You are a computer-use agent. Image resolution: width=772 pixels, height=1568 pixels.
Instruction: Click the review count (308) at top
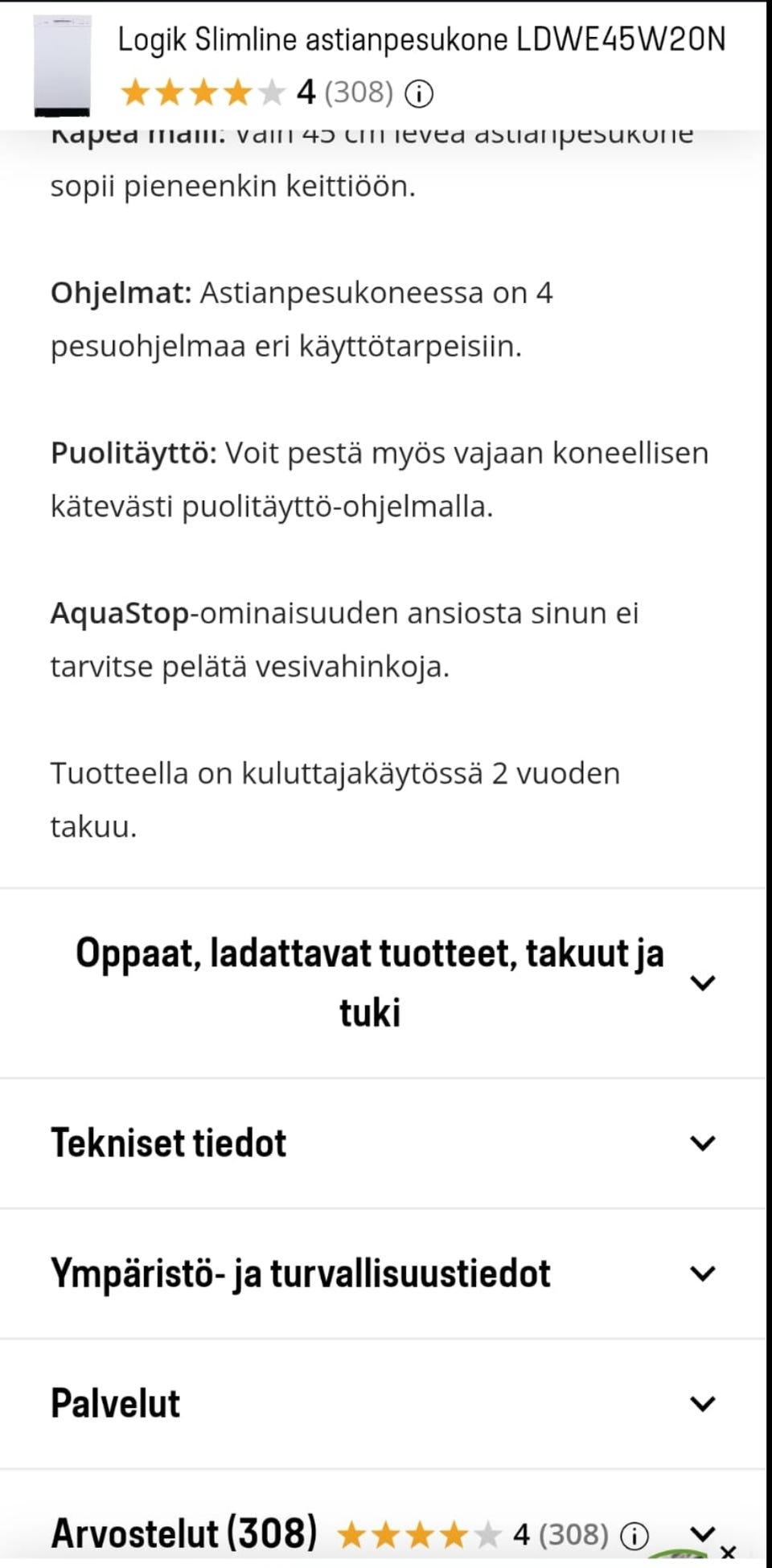(361, 93)
